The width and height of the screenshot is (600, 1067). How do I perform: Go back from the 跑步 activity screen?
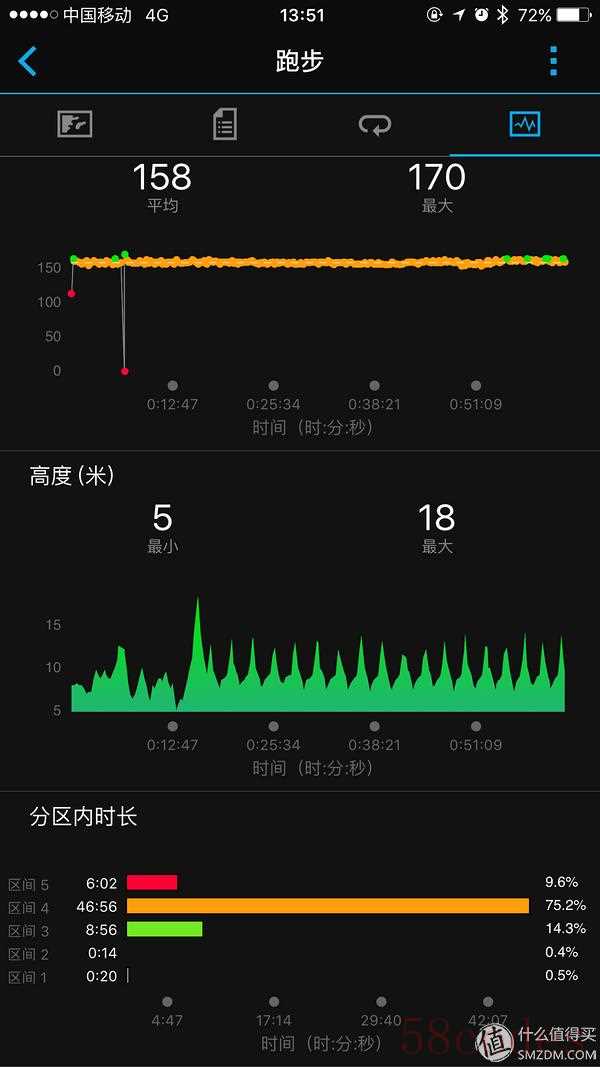27,61
